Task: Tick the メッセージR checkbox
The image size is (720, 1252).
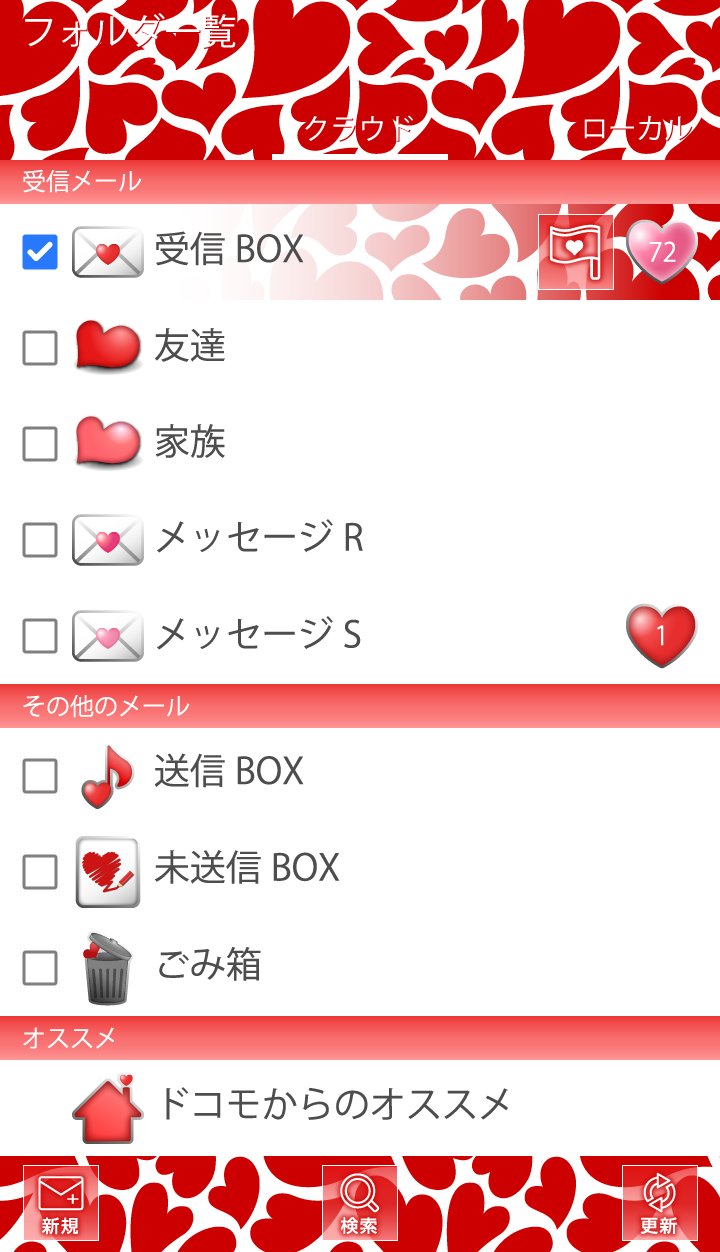Action: (40, 540)
